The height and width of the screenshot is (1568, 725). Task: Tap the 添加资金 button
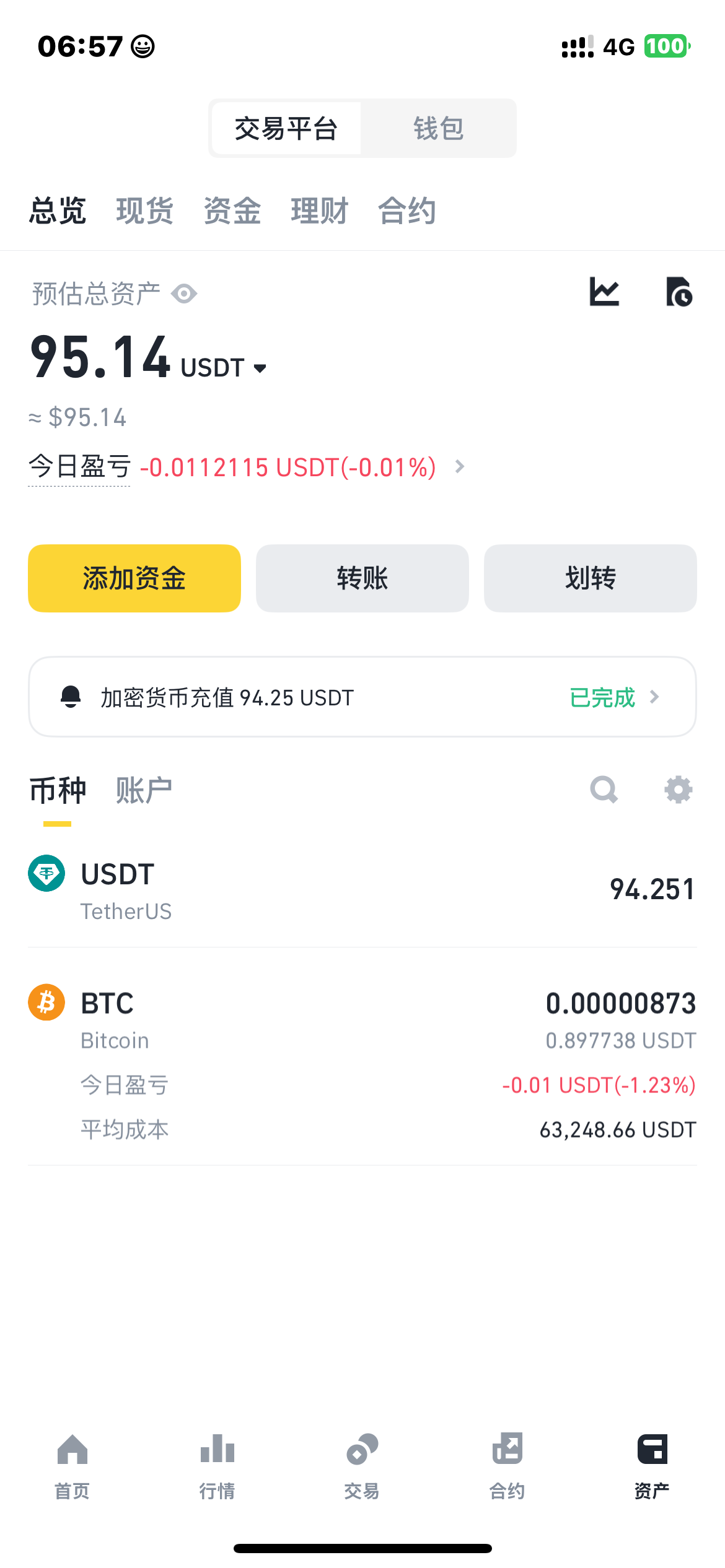coord(134,578)
